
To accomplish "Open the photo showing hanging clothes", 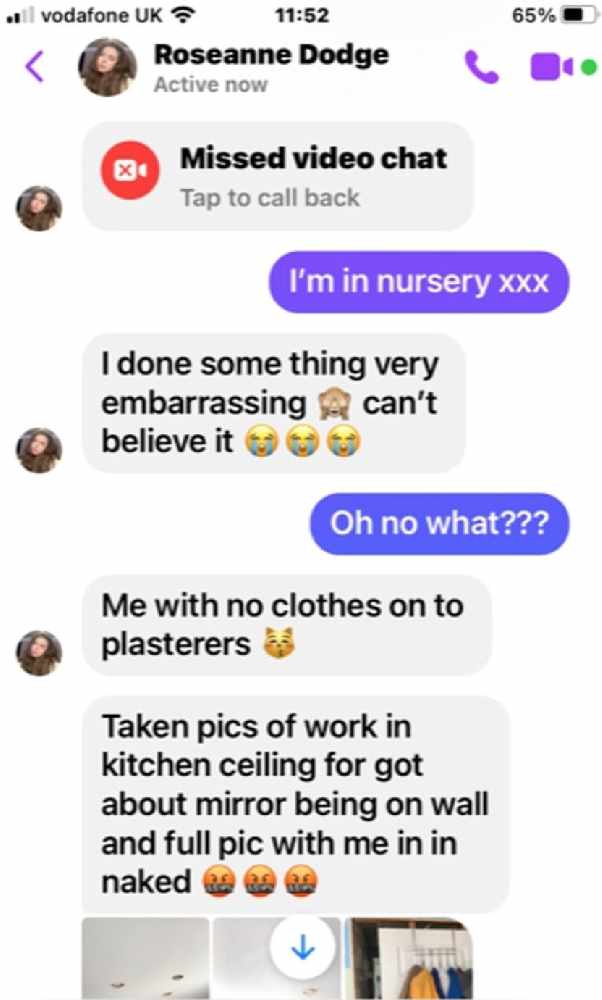I will pos(408,958).
